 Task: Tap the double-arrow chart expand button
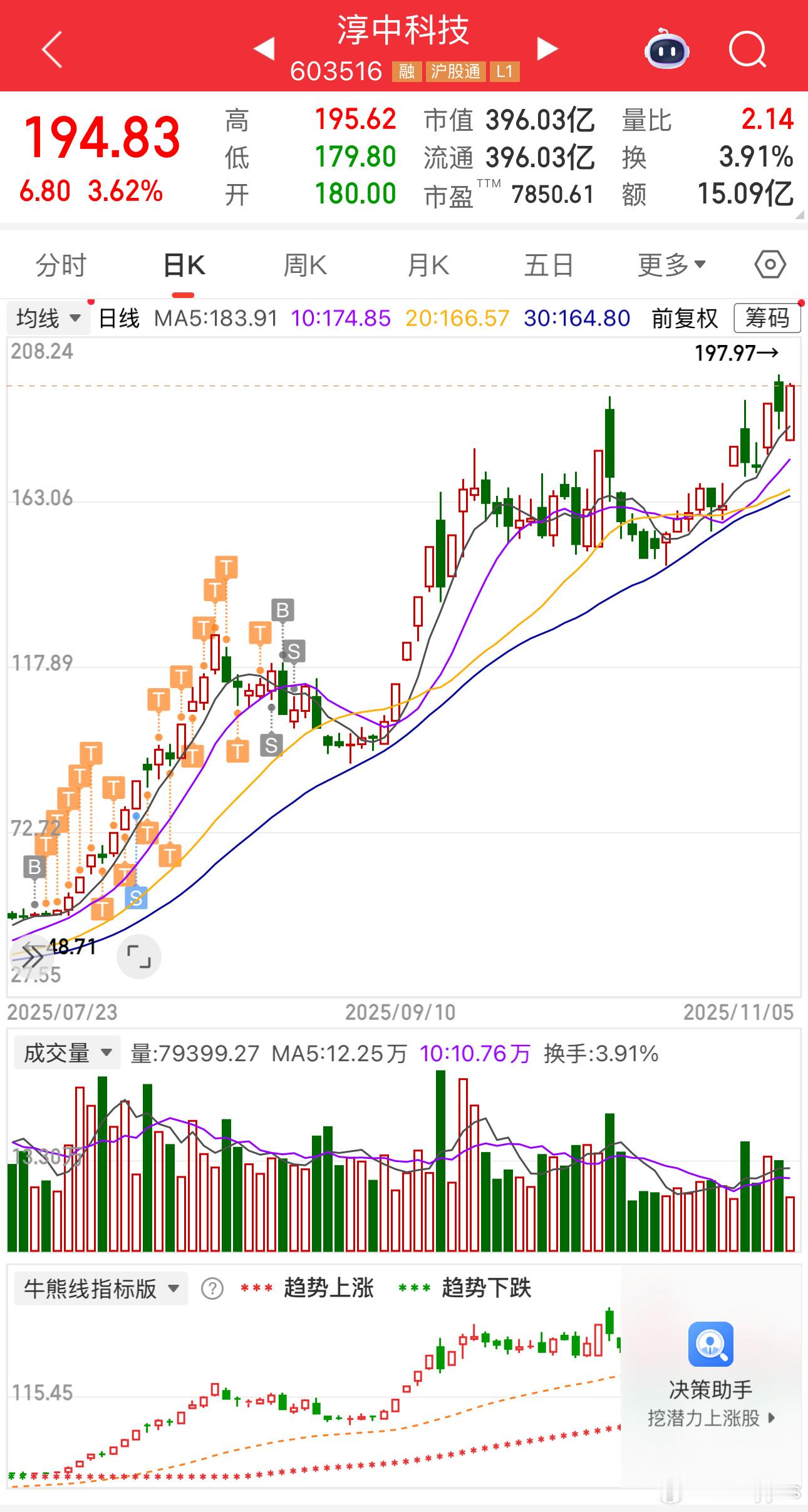tap(31, 957)
